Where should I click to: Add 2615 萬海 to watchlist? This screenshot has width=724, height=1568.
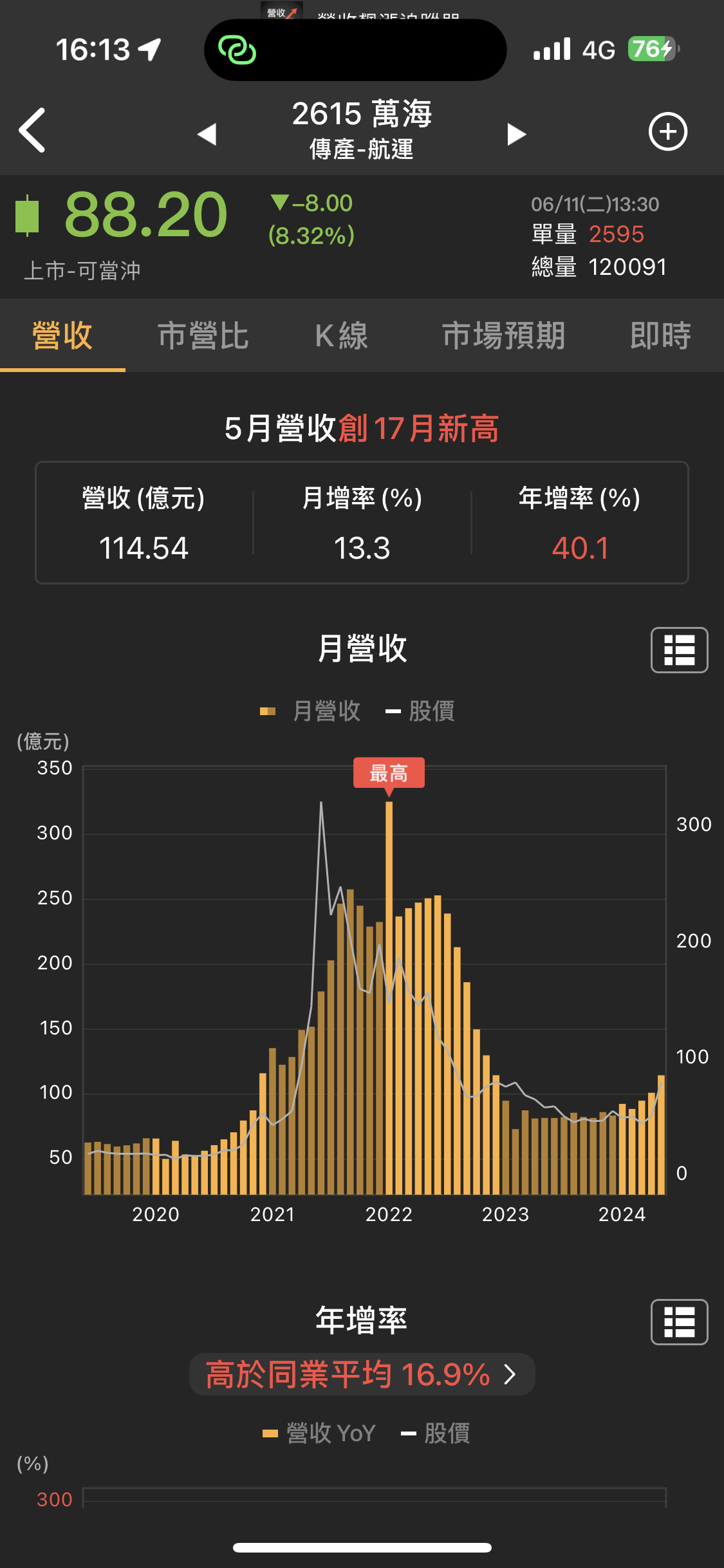tap(667, 132)
